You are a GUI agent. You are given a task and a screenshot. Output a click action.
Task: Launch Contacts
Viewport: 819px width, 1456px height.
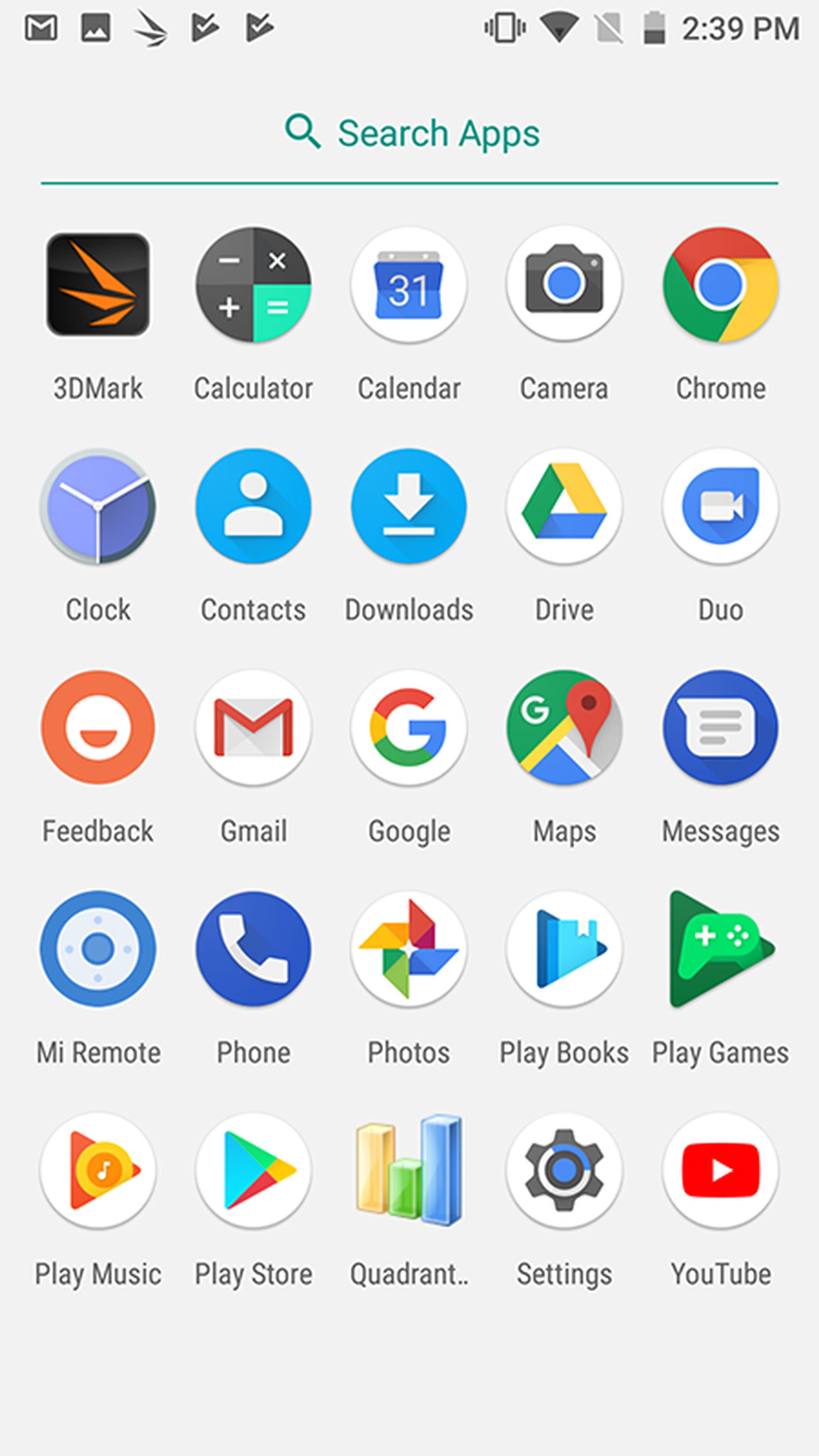click(253, 506)
